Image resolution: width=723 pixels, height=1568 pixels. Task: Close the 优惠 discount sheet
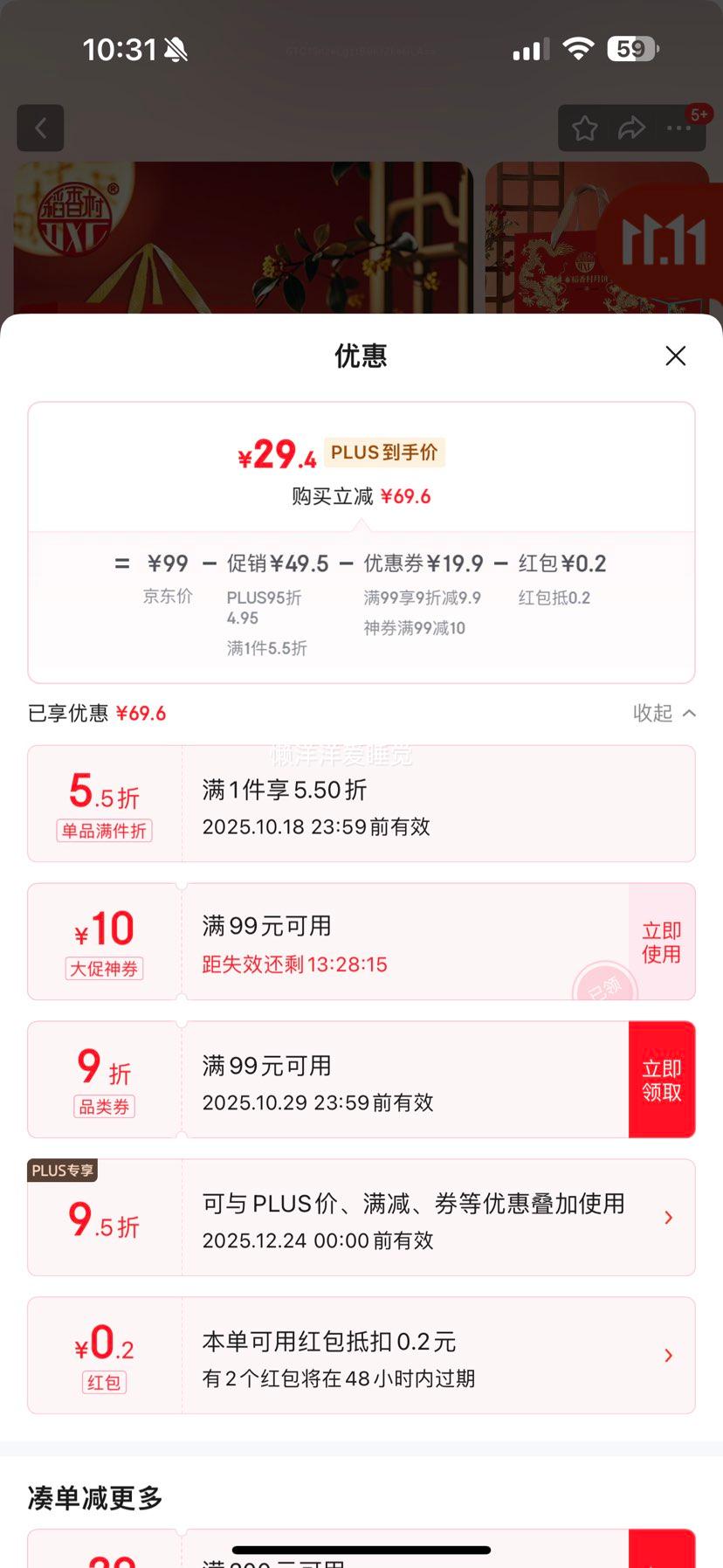point(675,356)
